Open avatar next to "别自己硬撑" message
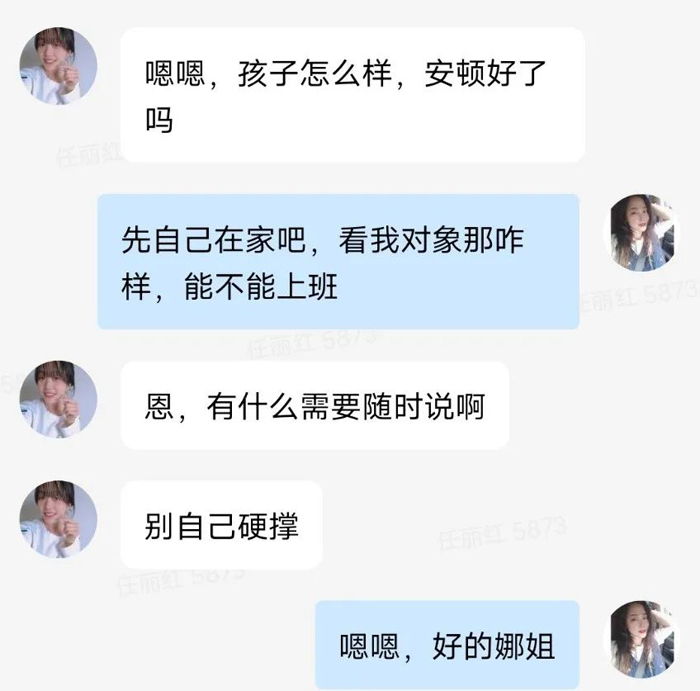 click(x=58, y=519)
